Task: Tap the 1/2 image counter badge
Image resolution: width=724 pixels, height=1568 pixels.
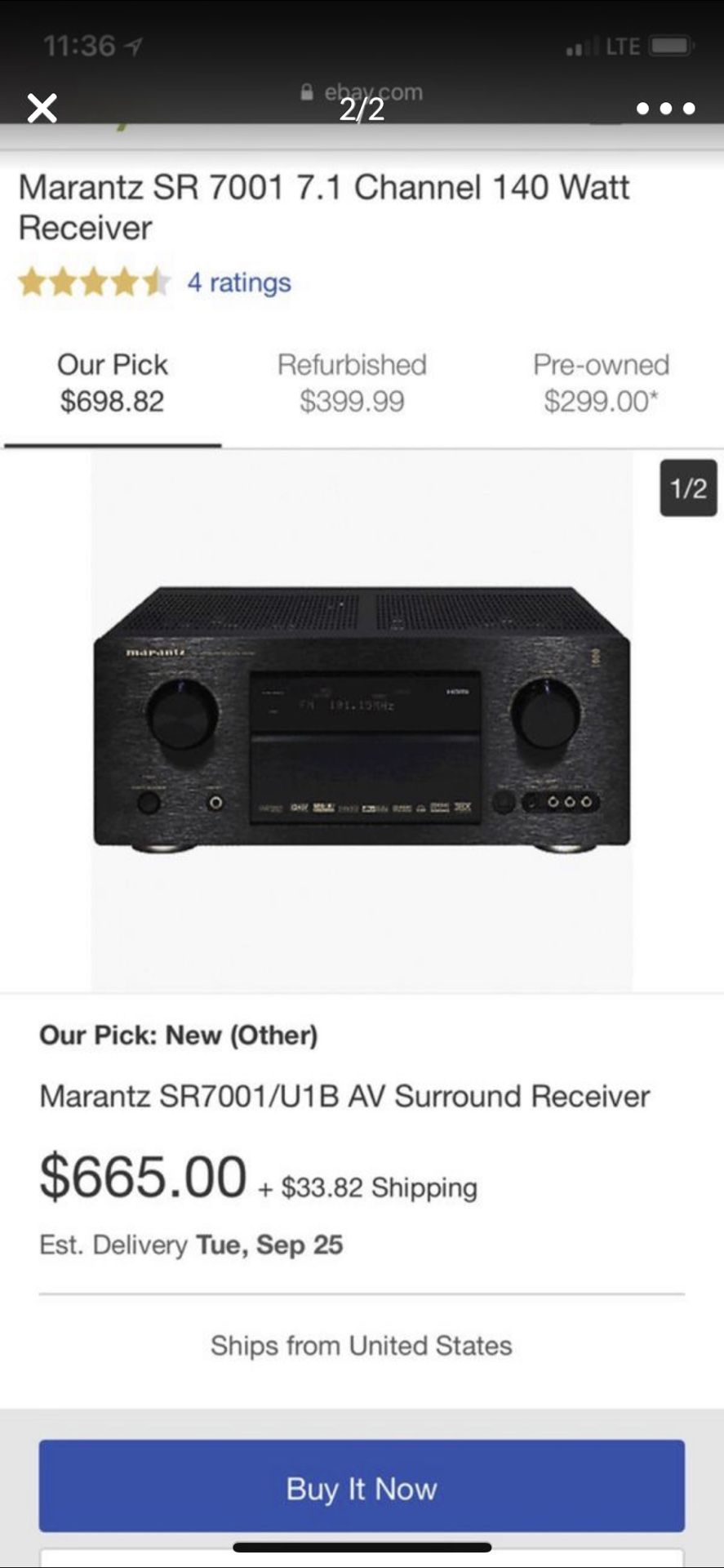Action: pyautogui.click(x=688, y=488)
